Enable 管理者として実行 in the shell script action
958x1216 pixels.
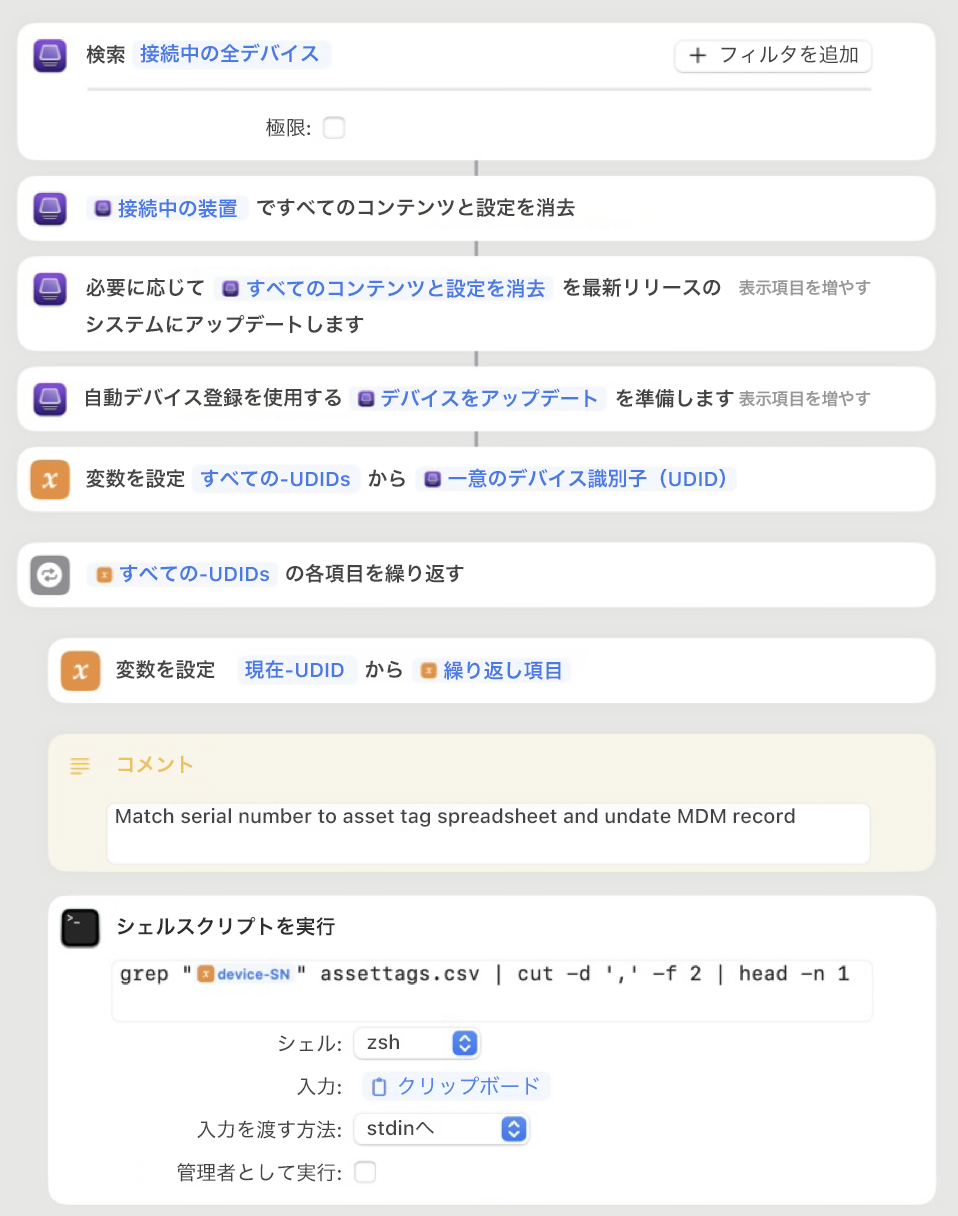pyautogui.click(x=365, y=1171)
